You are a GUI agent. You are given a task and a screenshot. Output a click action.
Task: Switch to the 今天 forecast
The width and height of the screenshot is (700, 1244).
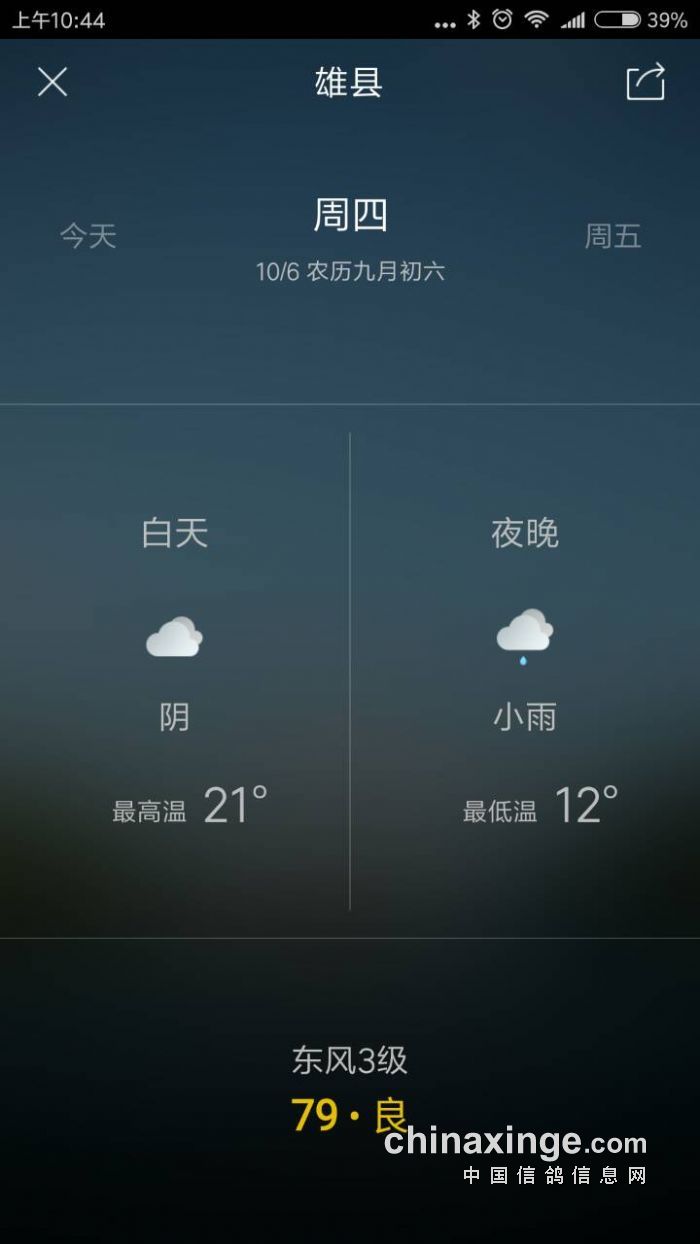[x=88, y=236]
